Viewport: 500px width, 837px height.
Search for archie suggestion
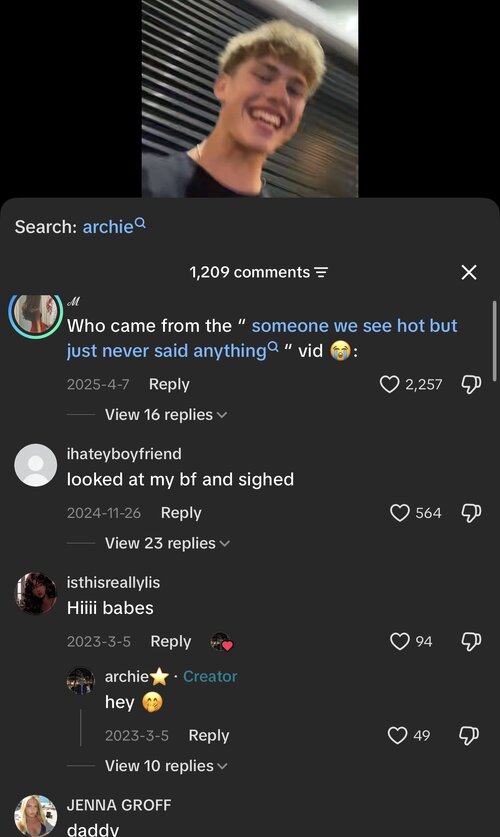[x=114, y=226]
